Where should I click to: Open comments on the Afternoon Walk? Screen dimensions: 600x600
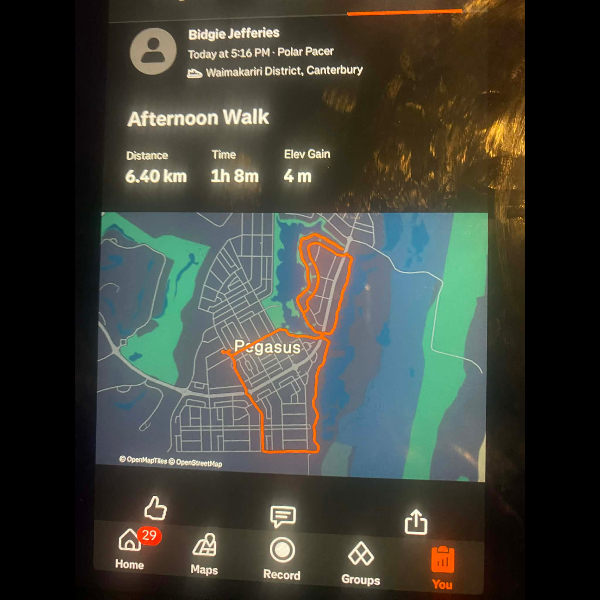click(x=283, y=516)
